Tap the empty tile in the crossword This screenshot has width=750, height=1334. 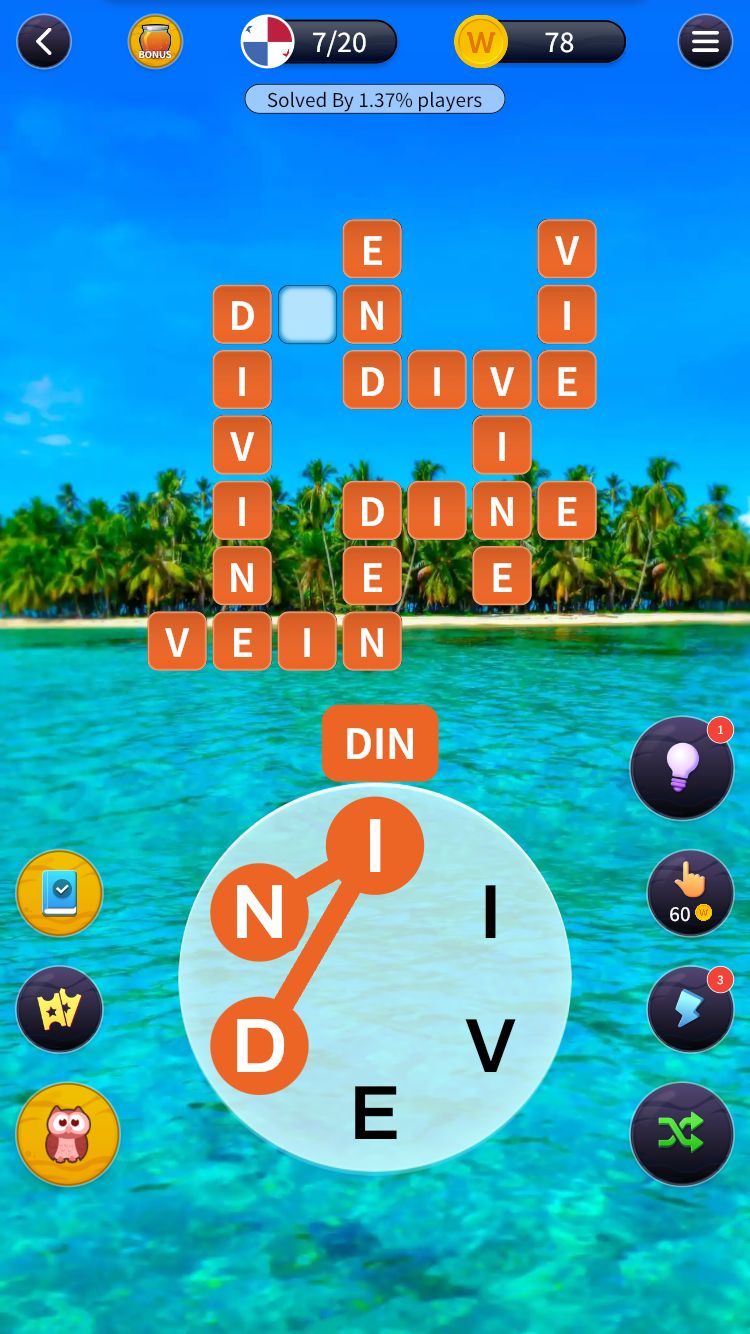tap(307, 315)
